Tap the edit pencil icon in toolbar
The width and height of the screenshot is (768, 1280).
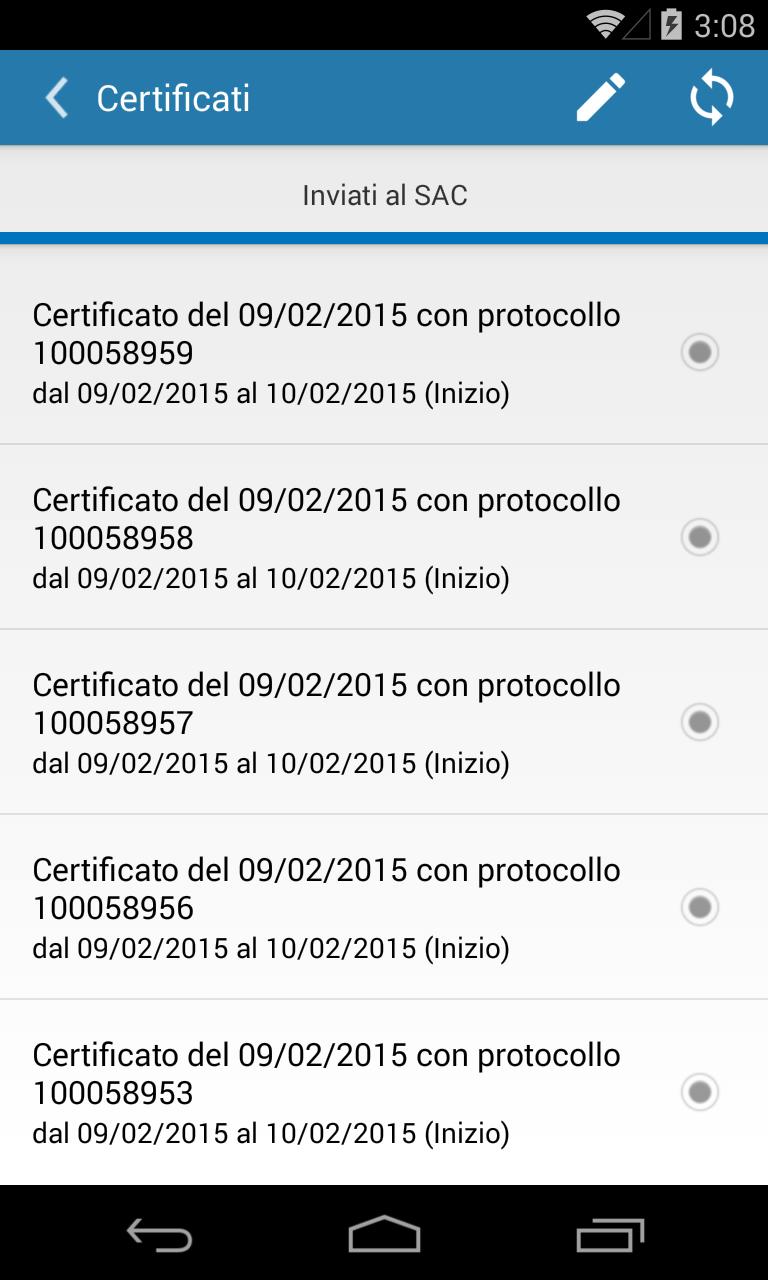click(x=600, y=97)
